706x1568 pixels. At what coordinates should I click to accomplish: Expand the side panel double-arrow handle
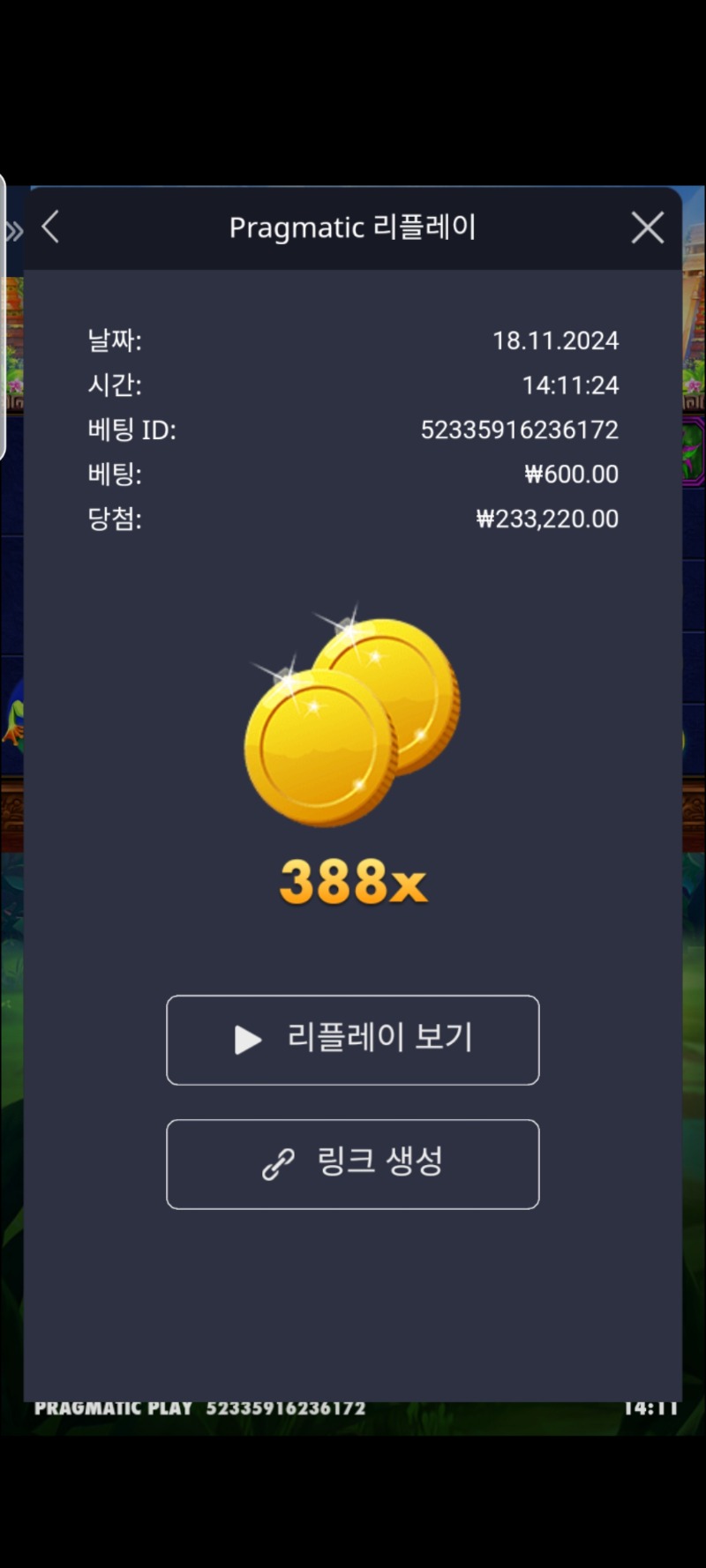[13, 231]
